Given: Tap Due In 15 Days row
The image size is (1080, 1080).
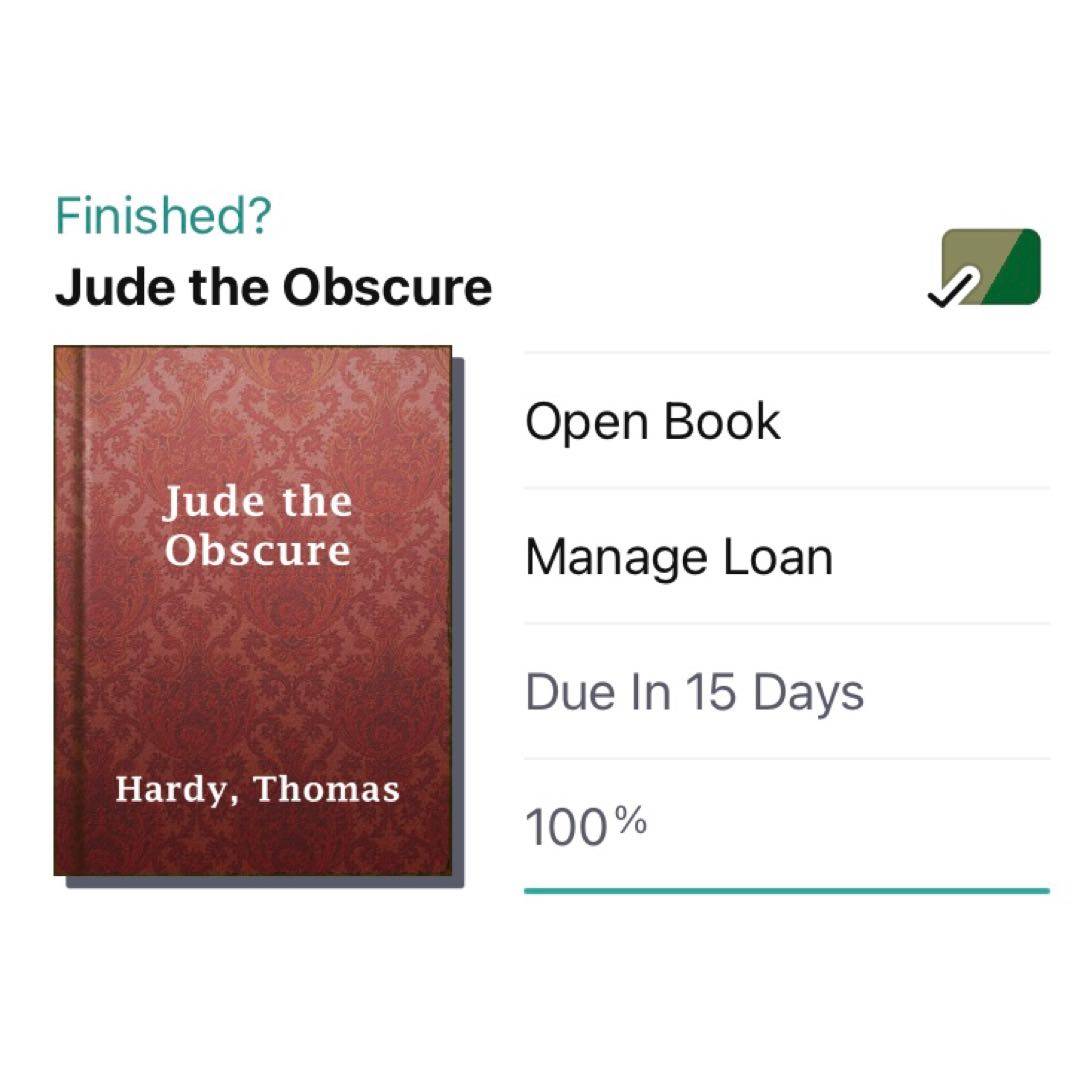Looking at the screenshot, I should [695, 692].
